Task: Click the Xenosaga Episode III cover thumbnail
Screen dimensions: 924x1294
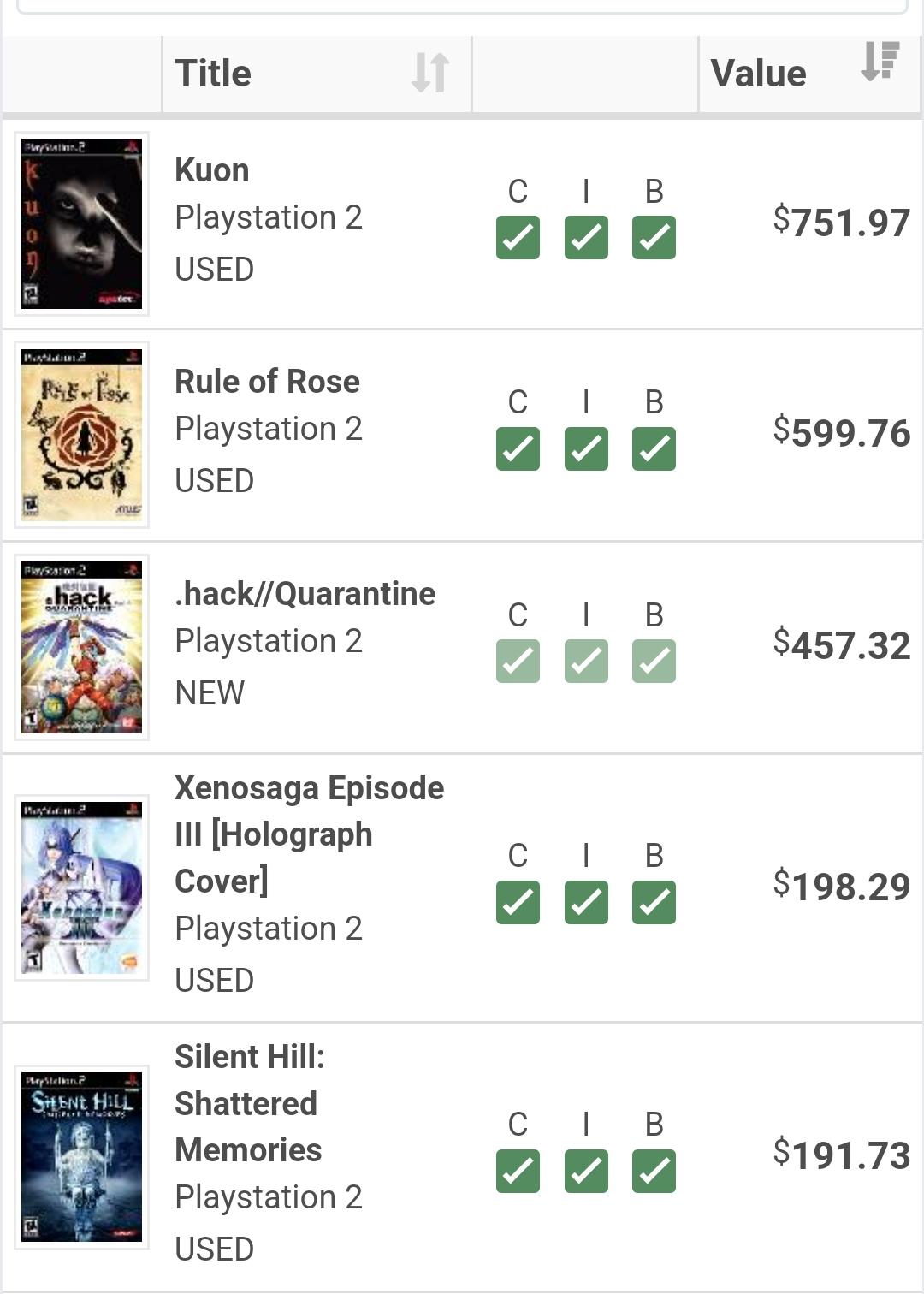Action: [x=80, y=885]
